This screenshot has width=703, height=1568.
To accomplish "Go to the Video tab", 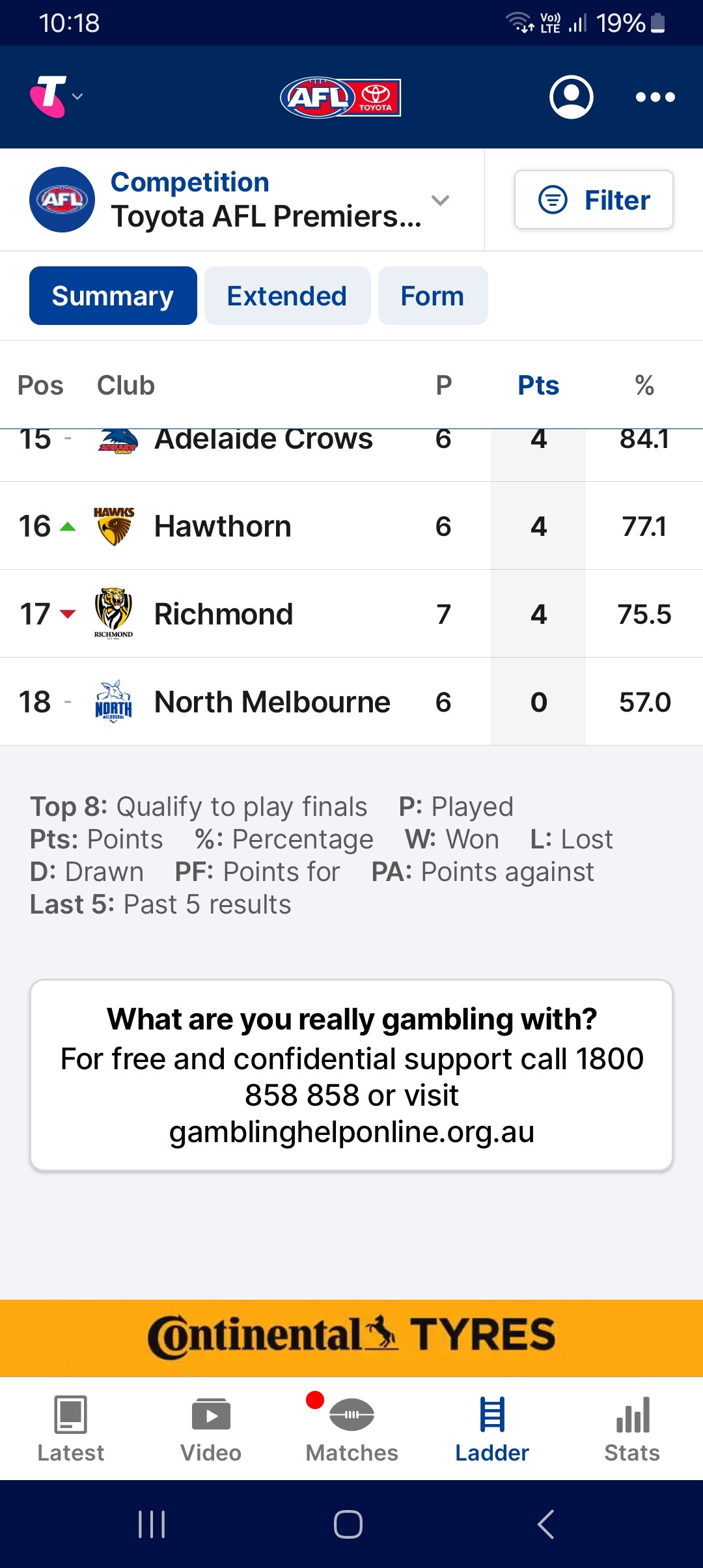I will 211,1429.
